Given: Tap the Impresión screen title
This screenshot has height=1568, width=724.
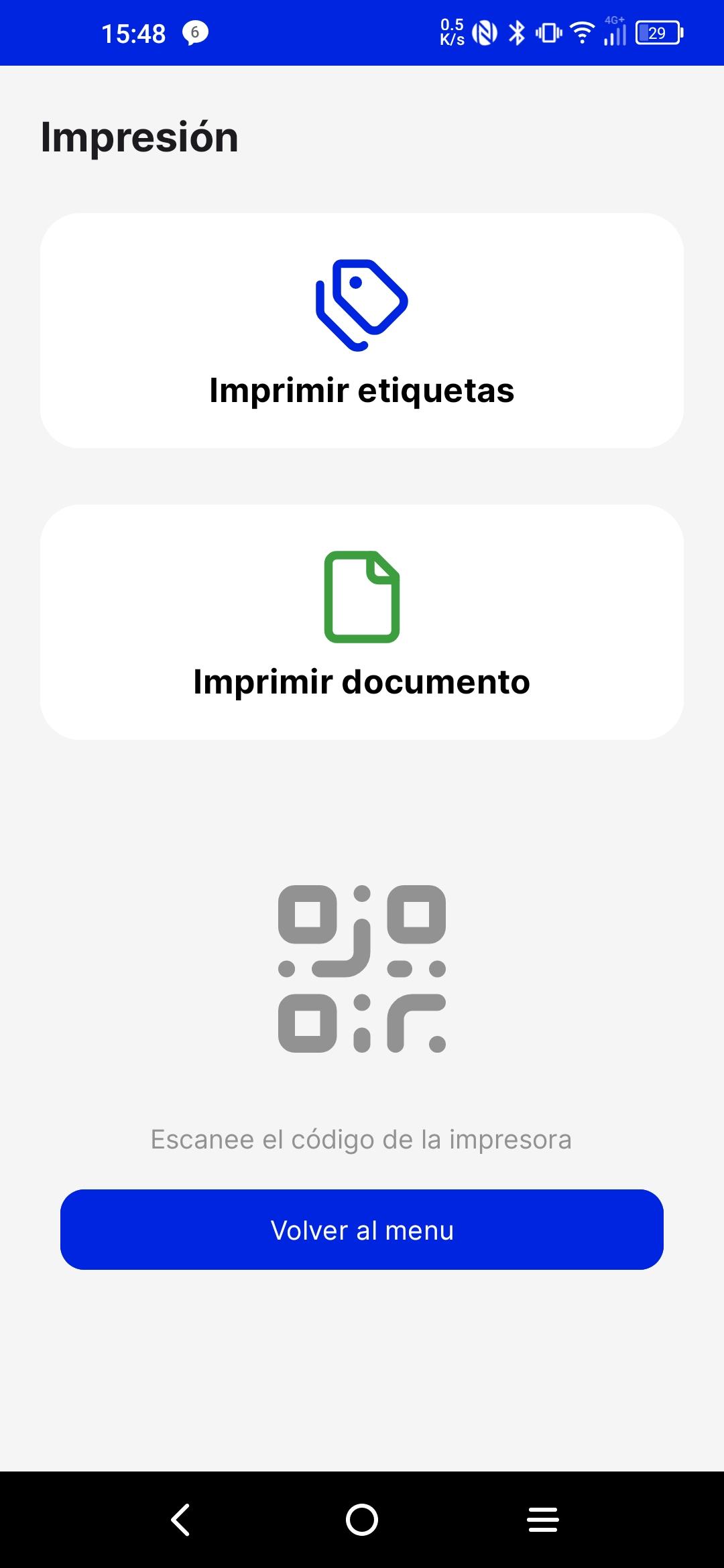Looking at the screenshot, I should pos(139,137).
